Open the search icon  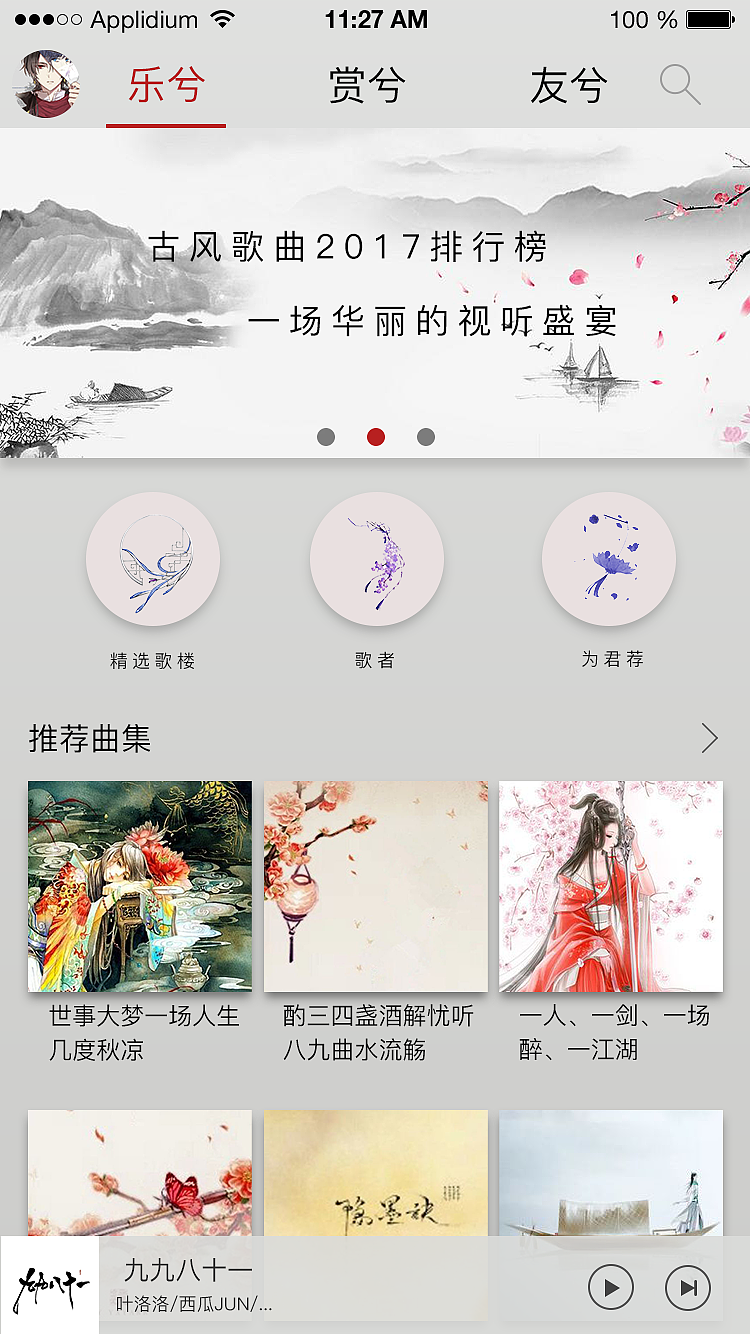[x=680, y=86]
